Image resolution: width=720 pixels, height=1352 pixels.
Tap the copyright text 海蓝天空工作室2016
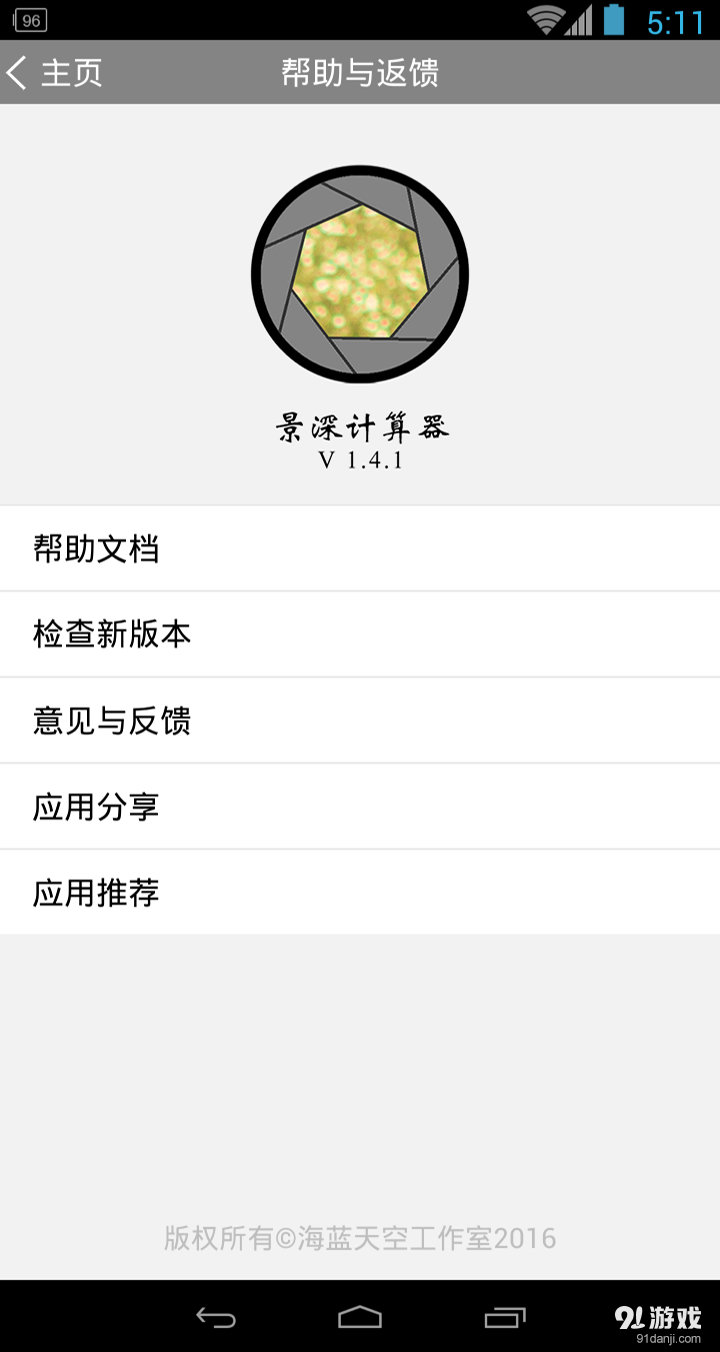tap(360, 1240)
